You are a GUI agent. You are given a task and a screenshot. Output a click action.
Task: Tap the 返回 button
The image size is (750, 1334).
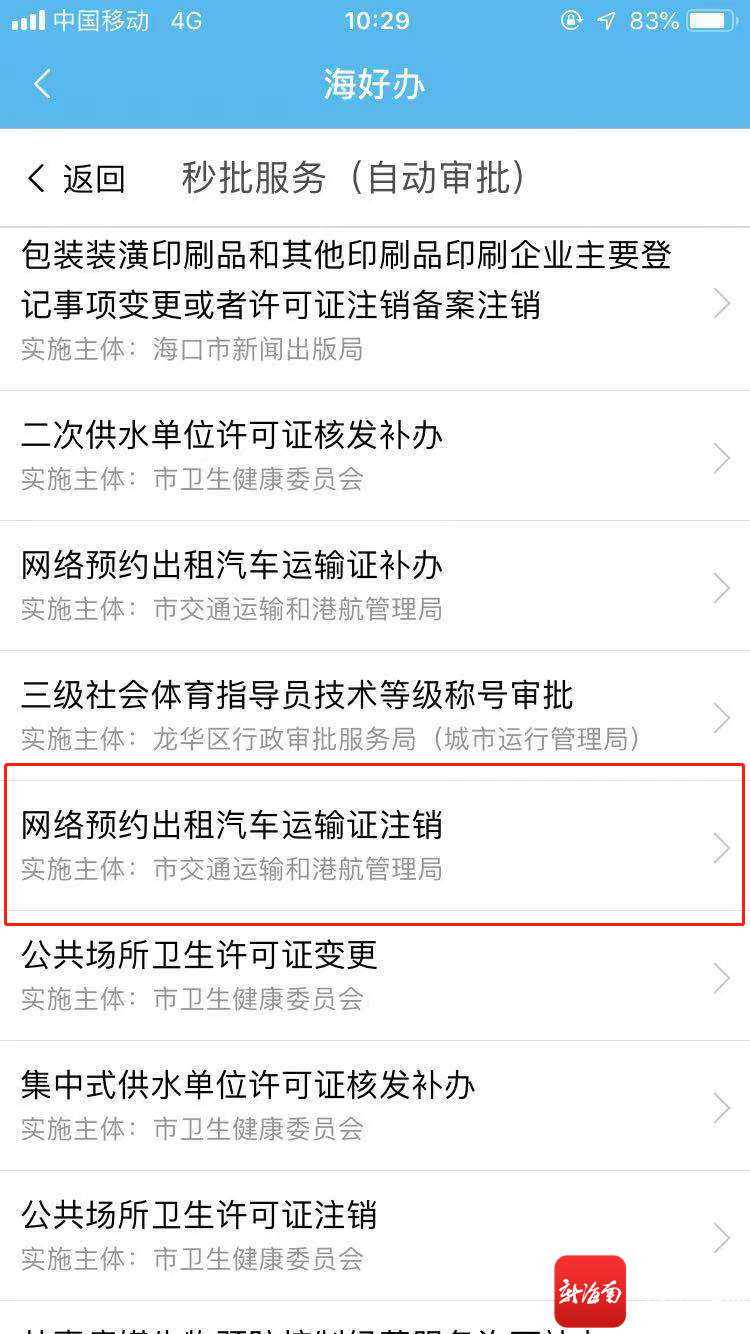coord(76,179)
